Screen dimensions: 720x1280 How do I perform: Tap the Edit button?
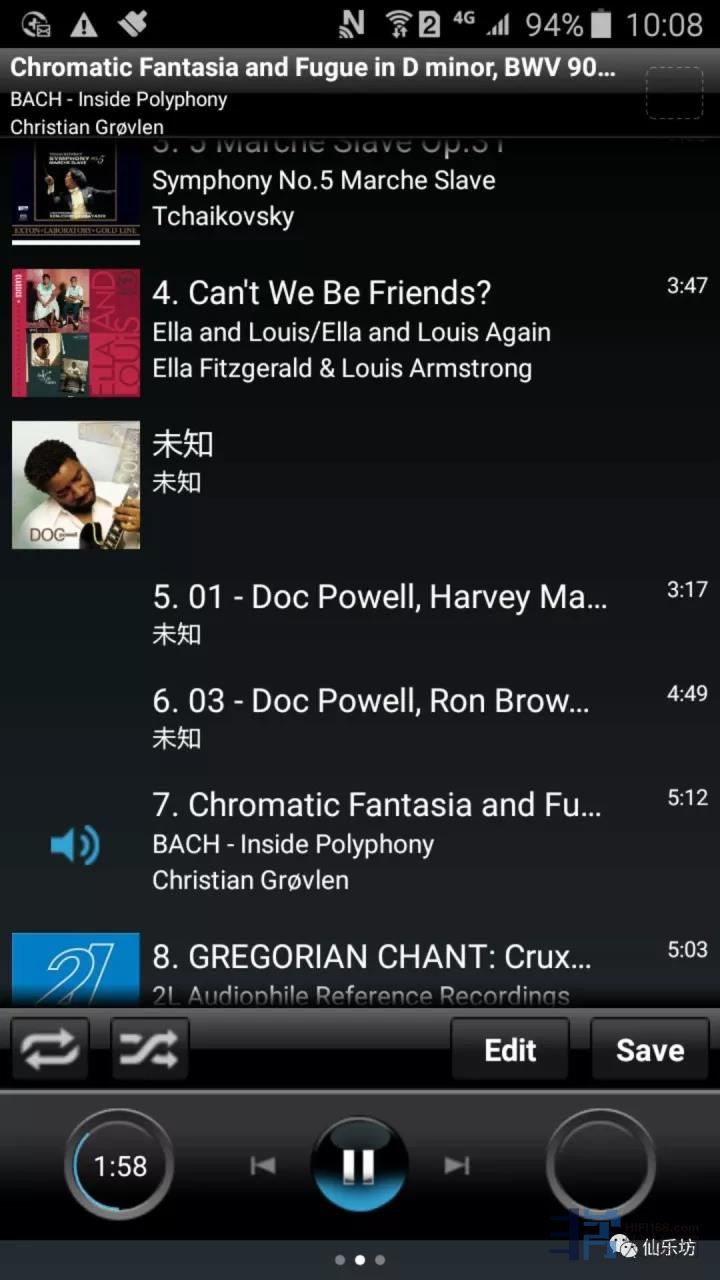click(510, 1049)
